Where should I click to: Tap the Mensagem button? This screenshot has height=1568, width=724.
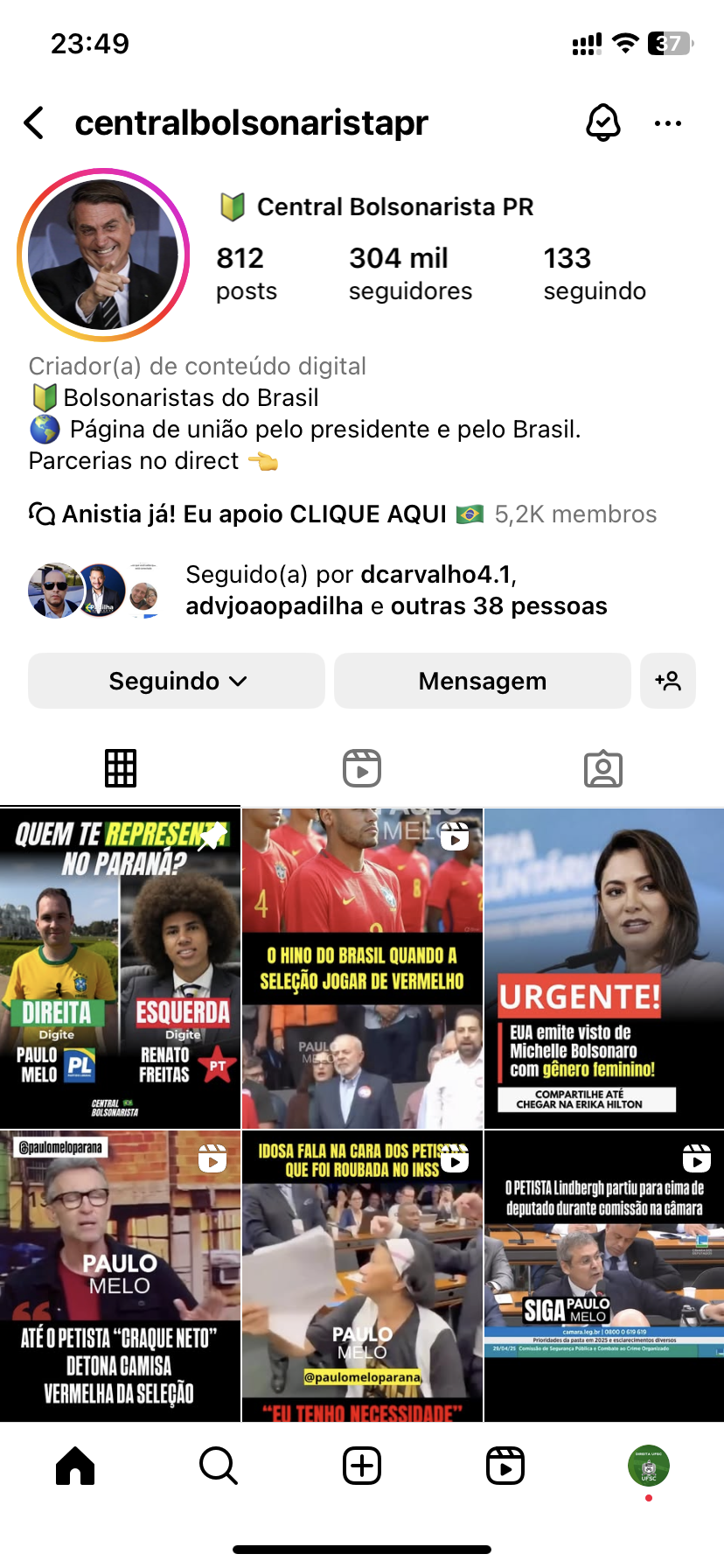(482, 681)
